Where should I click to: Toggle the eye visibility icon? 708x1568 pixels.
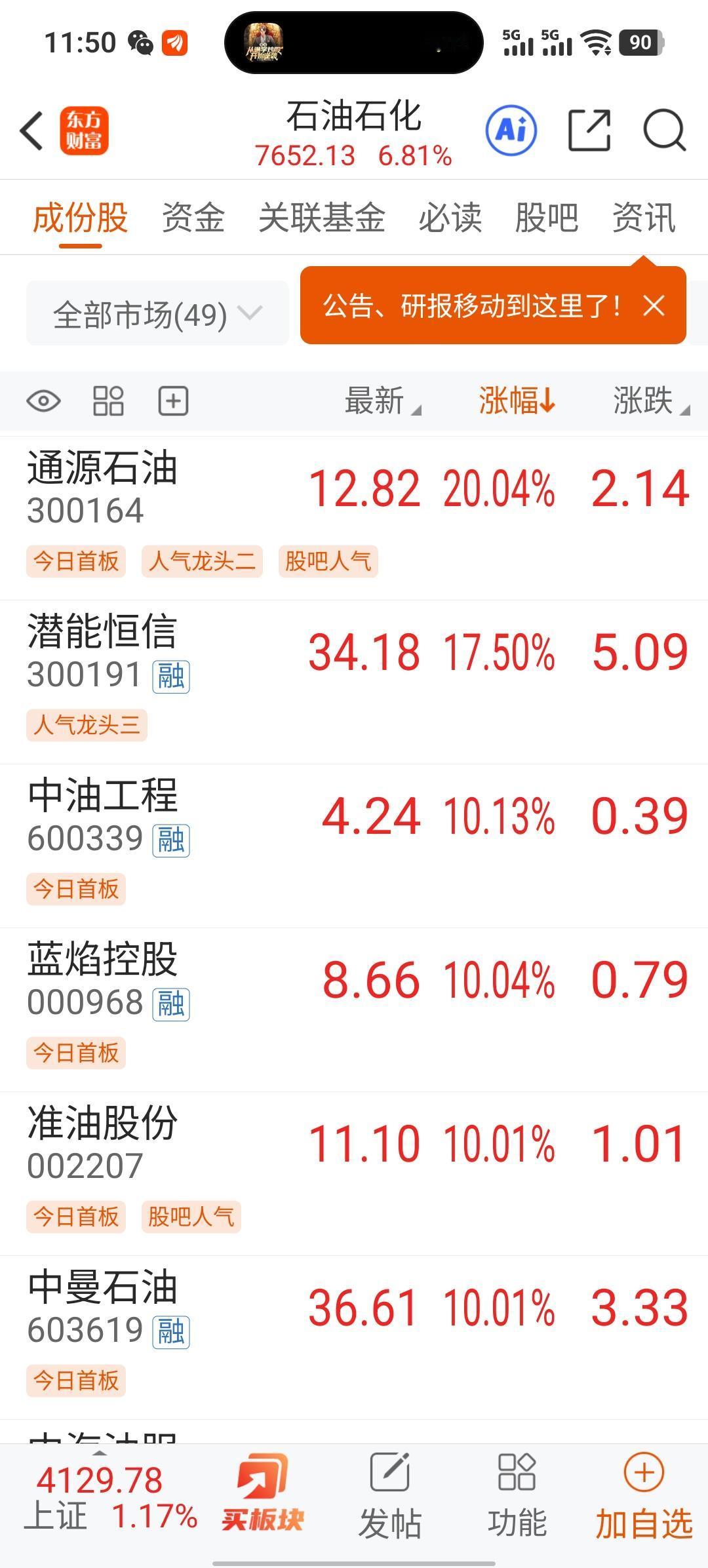pyautogui.click(x=43, y=401)
